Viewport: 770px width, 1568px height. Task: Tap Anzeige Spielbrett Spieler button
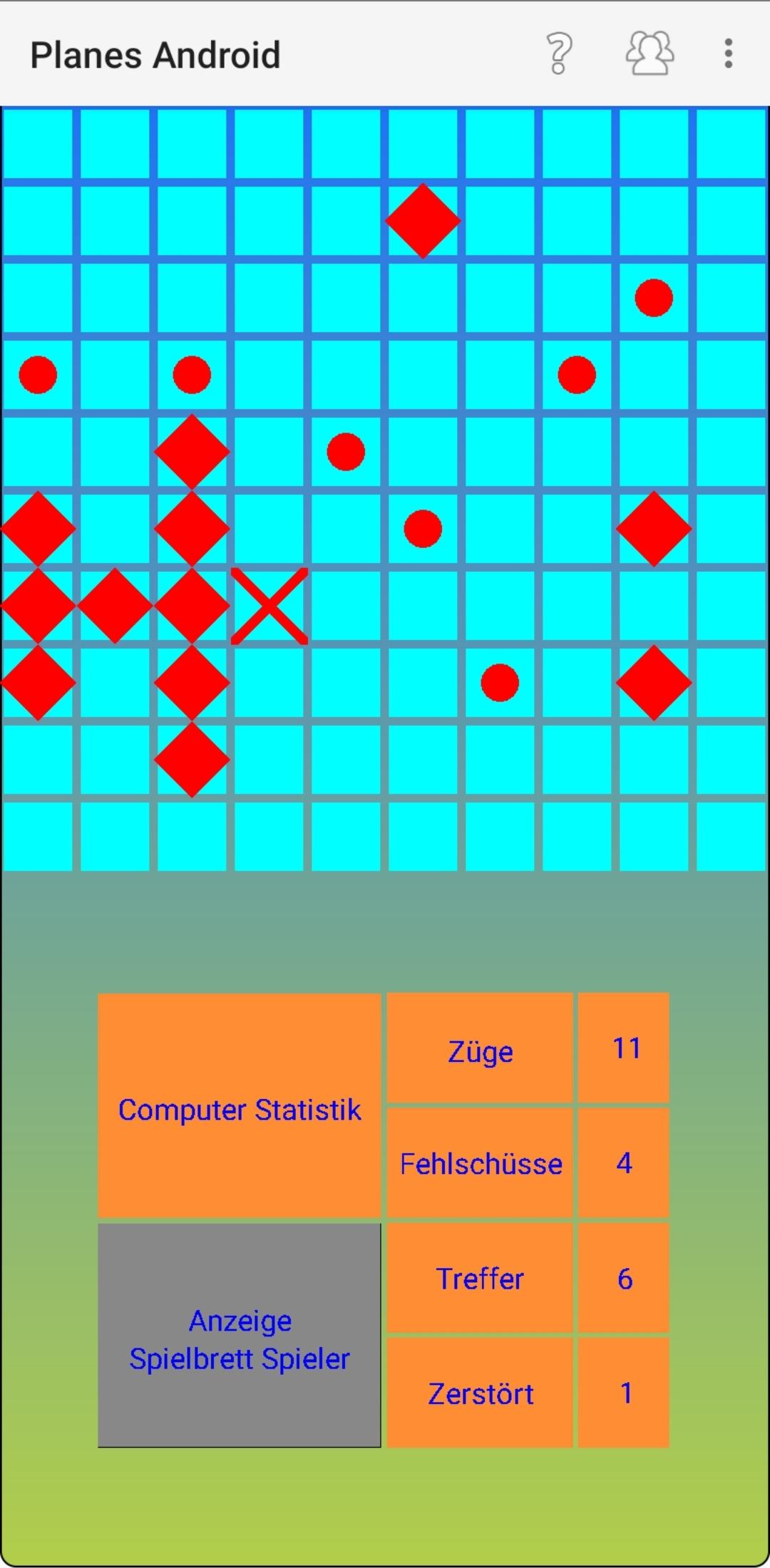240,1335
